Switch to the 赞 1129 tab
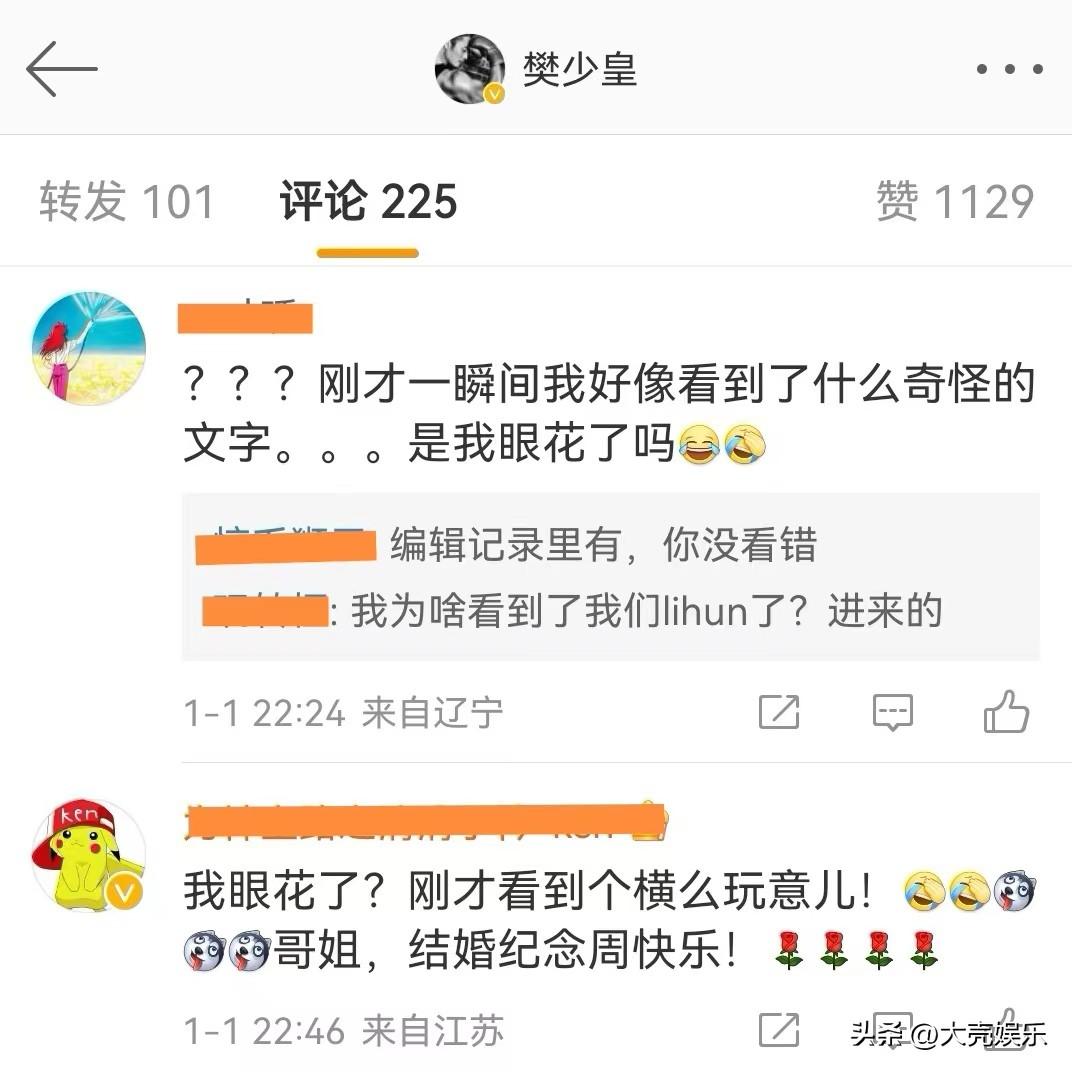Image resolution: width=1072 pixels, height=1072 pixels. click(954, 202)
